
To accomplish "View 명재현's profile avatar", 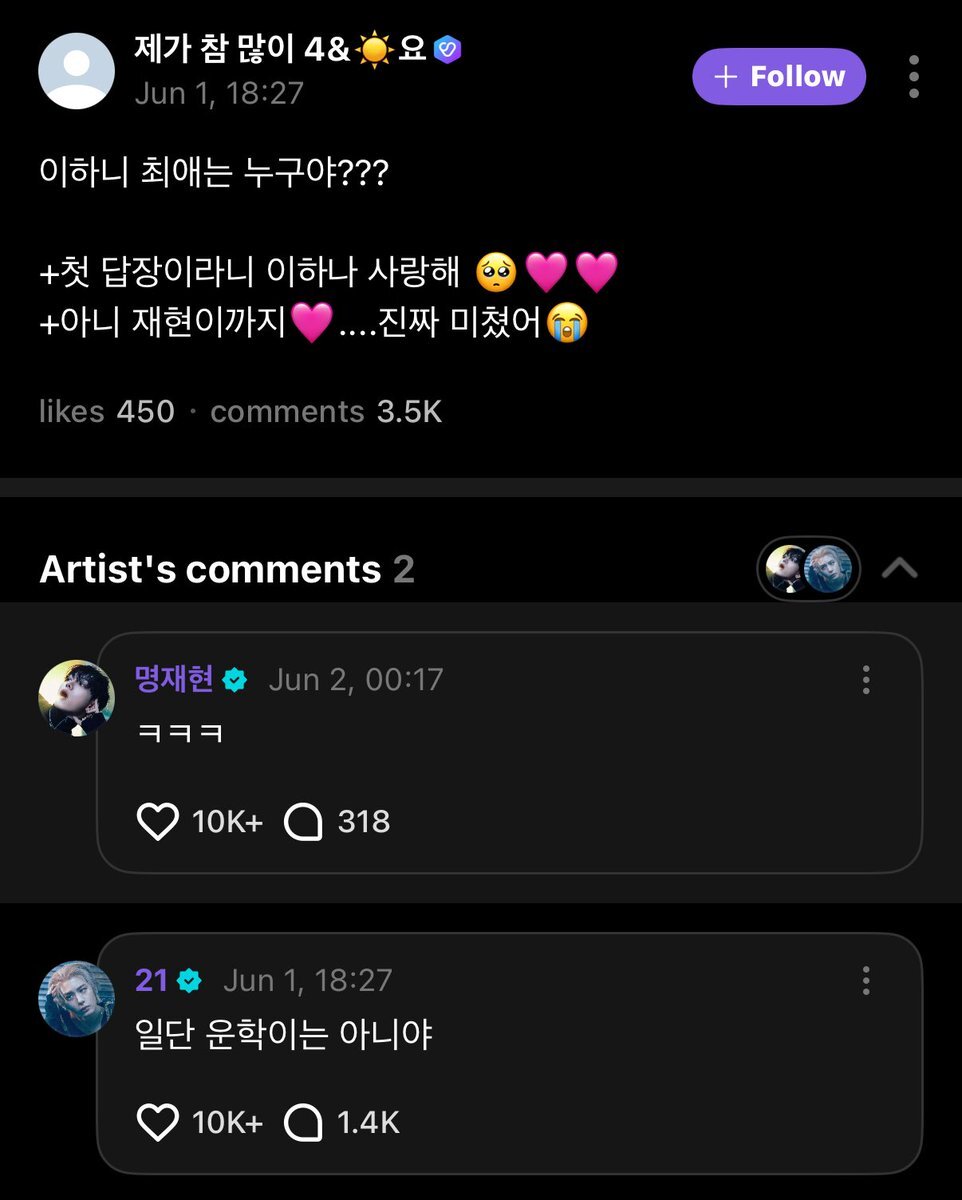I will (76, 698).
